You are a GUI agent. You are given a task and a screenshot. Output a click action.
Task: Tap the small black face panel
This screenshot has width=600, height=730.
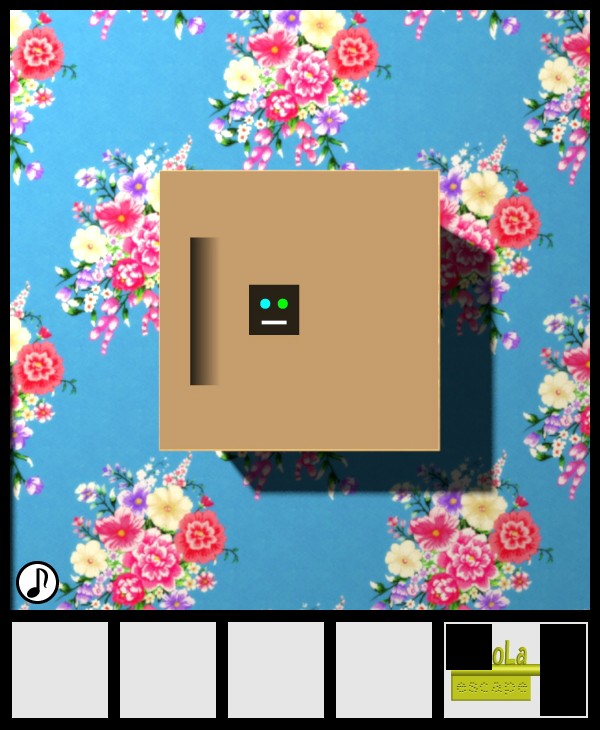tap(274, 310)
